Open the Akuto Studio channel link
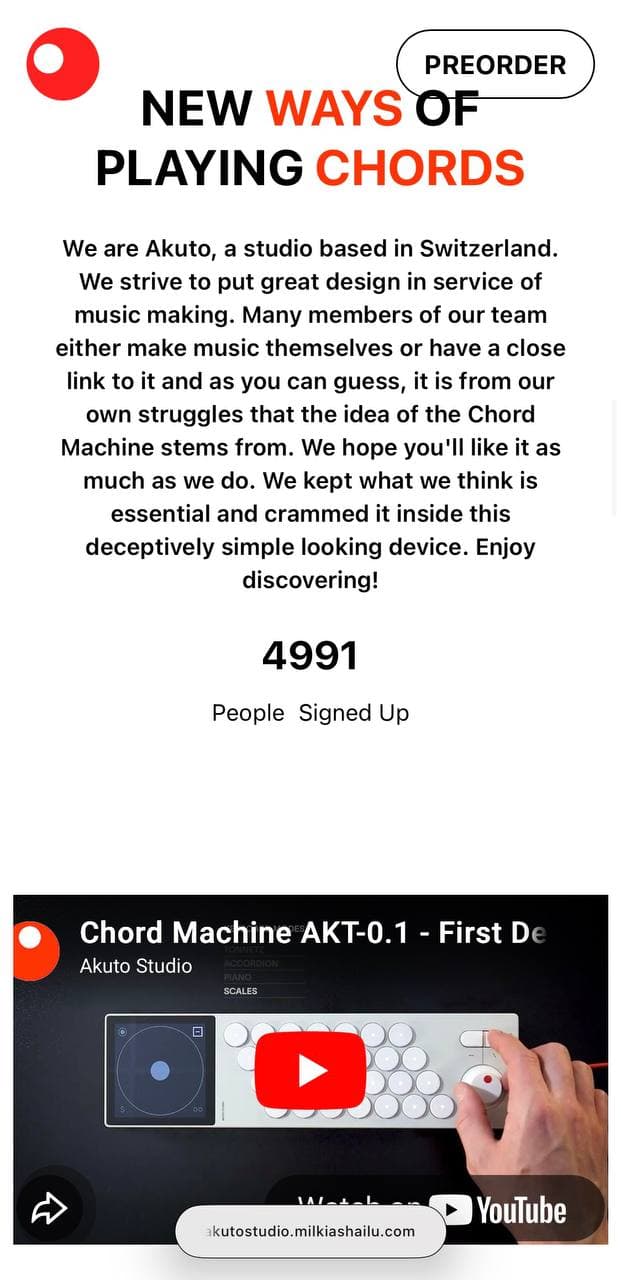621x1280 pixels. (x=135, y=966)
